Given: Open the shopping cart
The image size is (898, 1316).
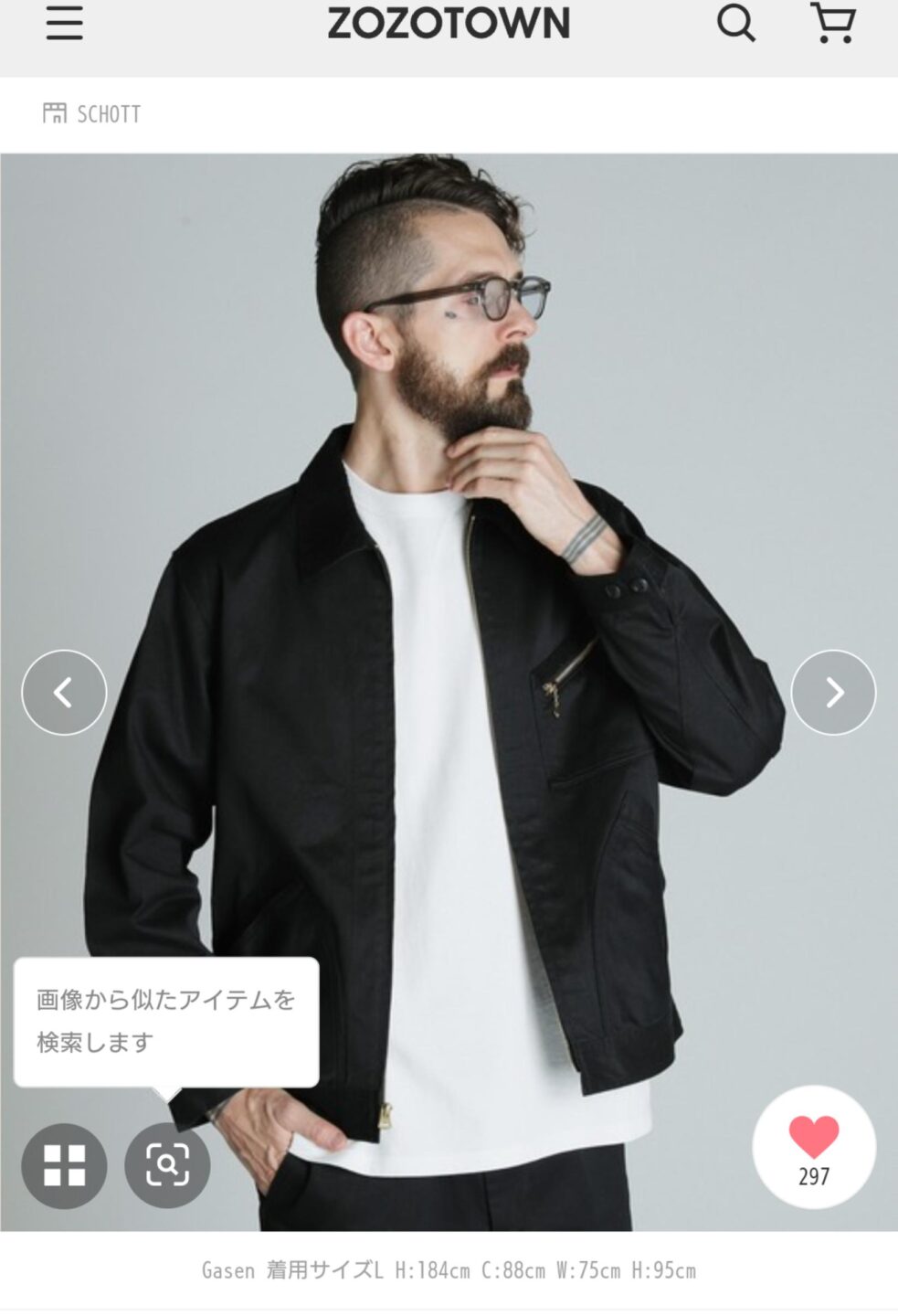Looking at the screenshot, I should (833, 22).
